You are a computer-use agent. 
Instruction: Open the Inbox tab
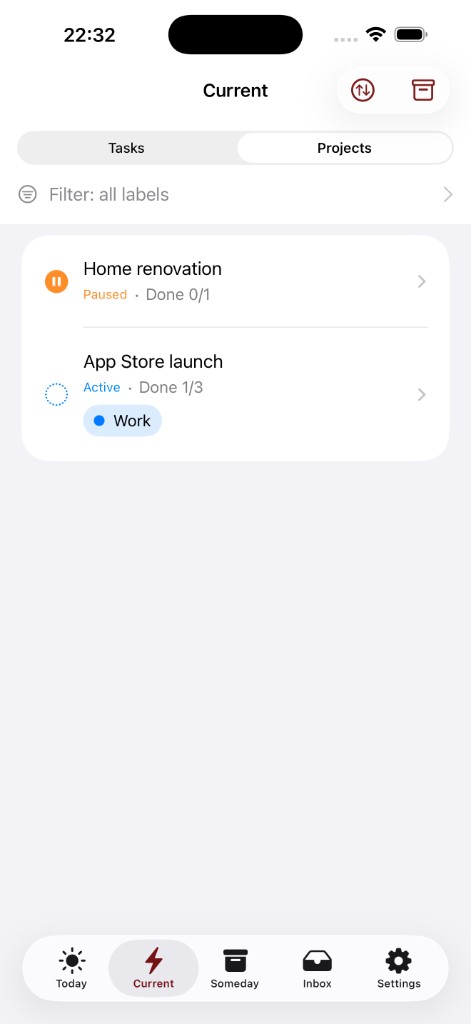pyautogui.click(x=317, y=968)
